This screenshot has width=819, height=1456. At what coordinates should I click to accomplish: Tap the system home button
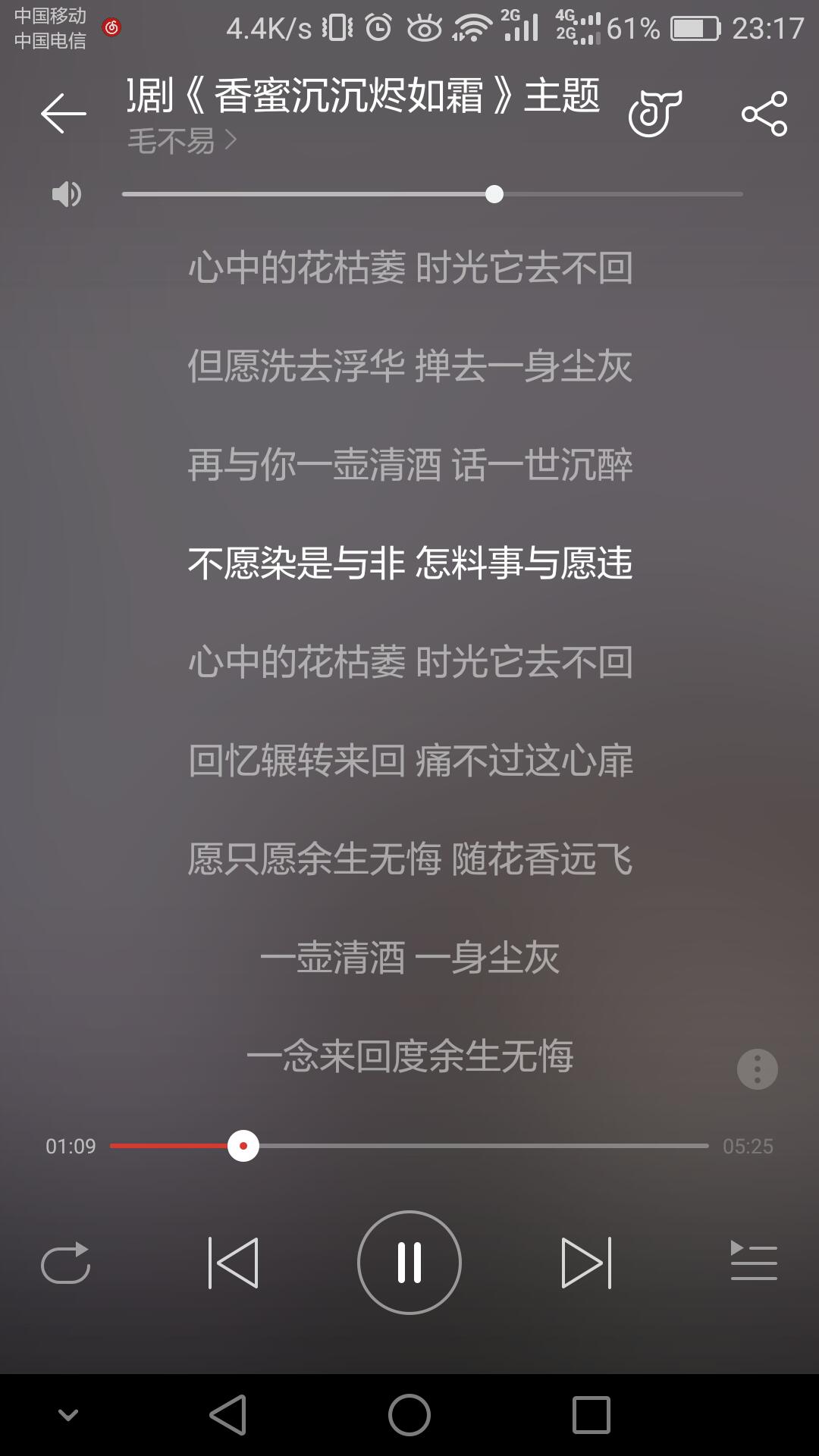click(x=409, y=1415)
